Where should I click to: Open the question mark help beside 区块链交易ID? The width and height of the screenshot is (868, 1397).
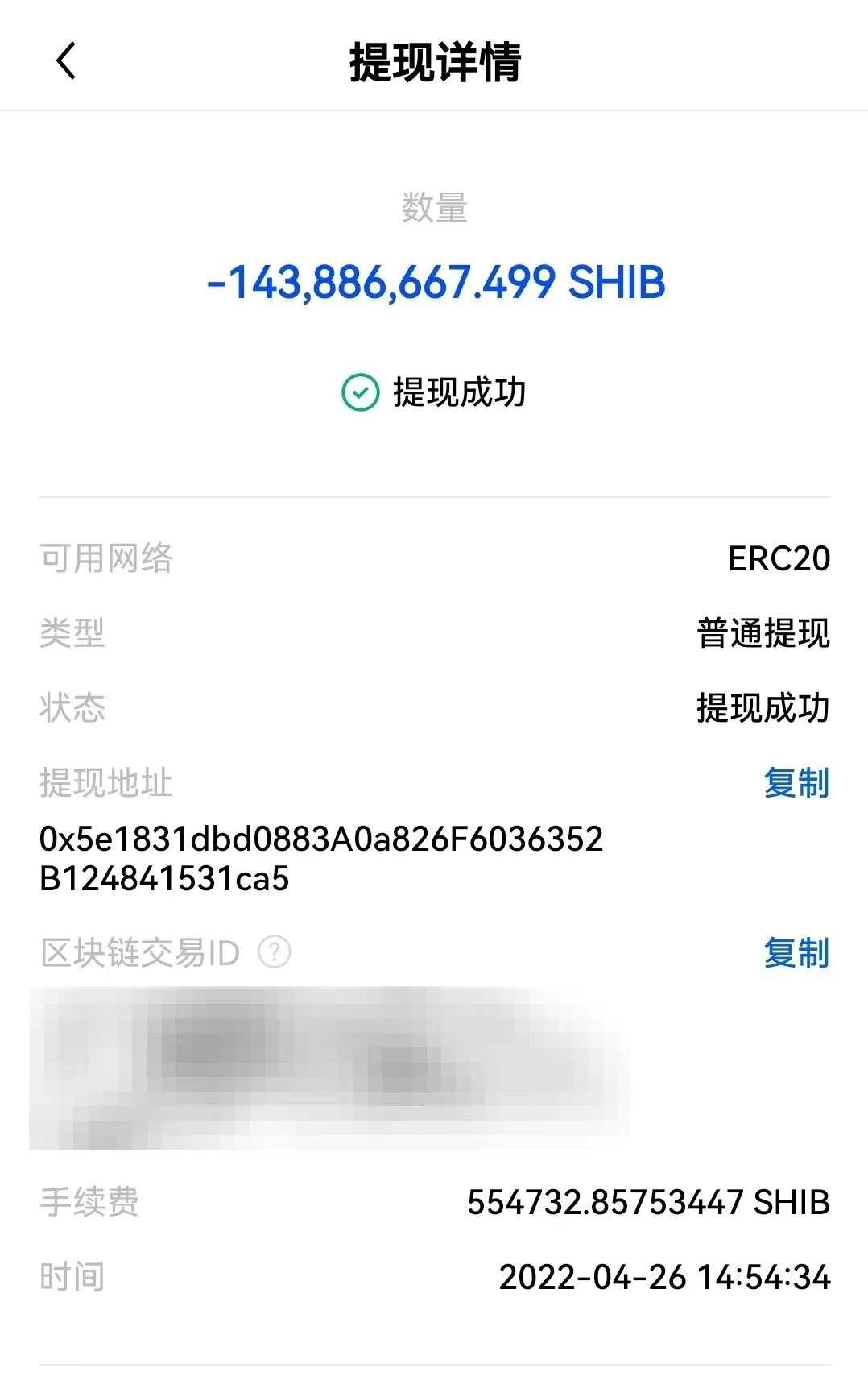pyautogui.click(x=274, y=953)
